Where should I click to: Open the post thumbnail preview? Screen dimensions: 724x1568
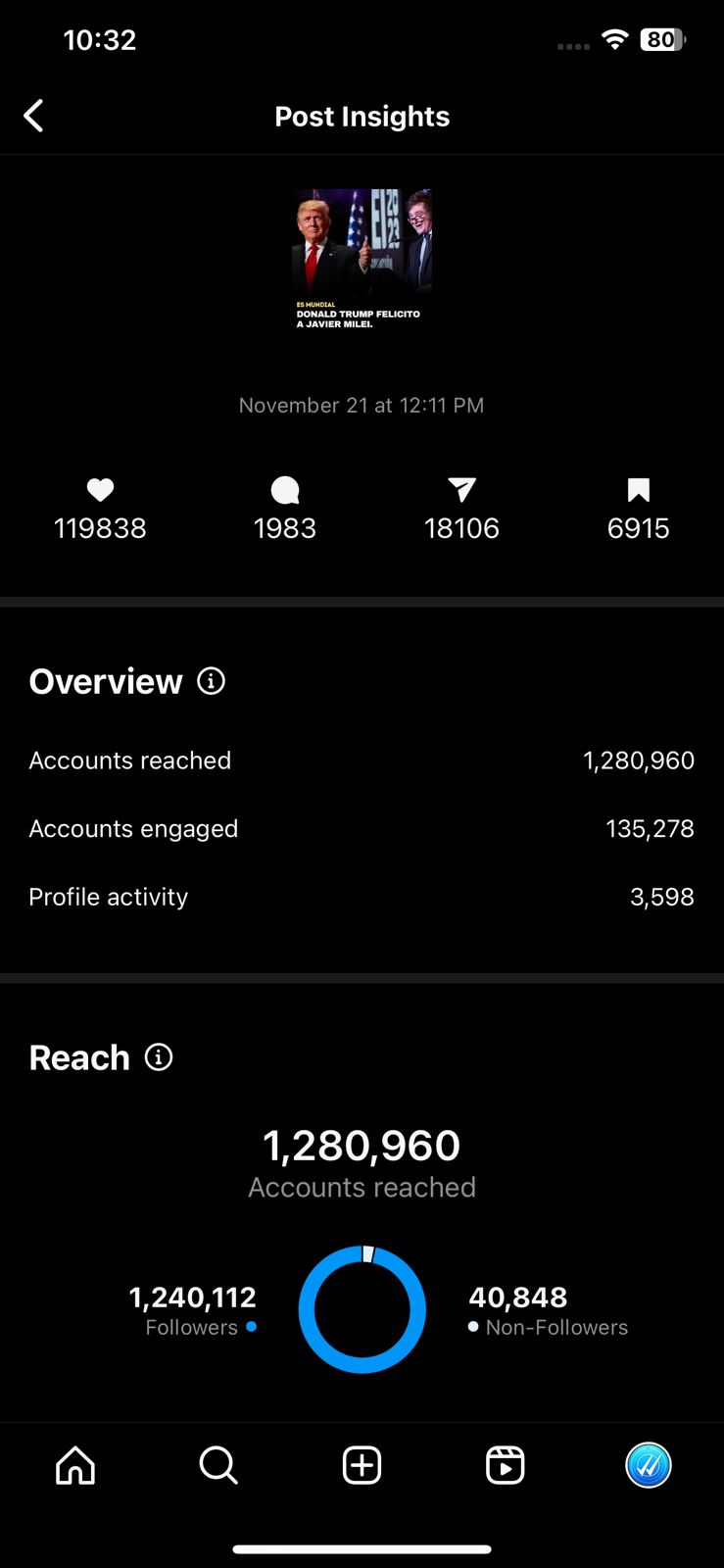[x=362, y=260]
